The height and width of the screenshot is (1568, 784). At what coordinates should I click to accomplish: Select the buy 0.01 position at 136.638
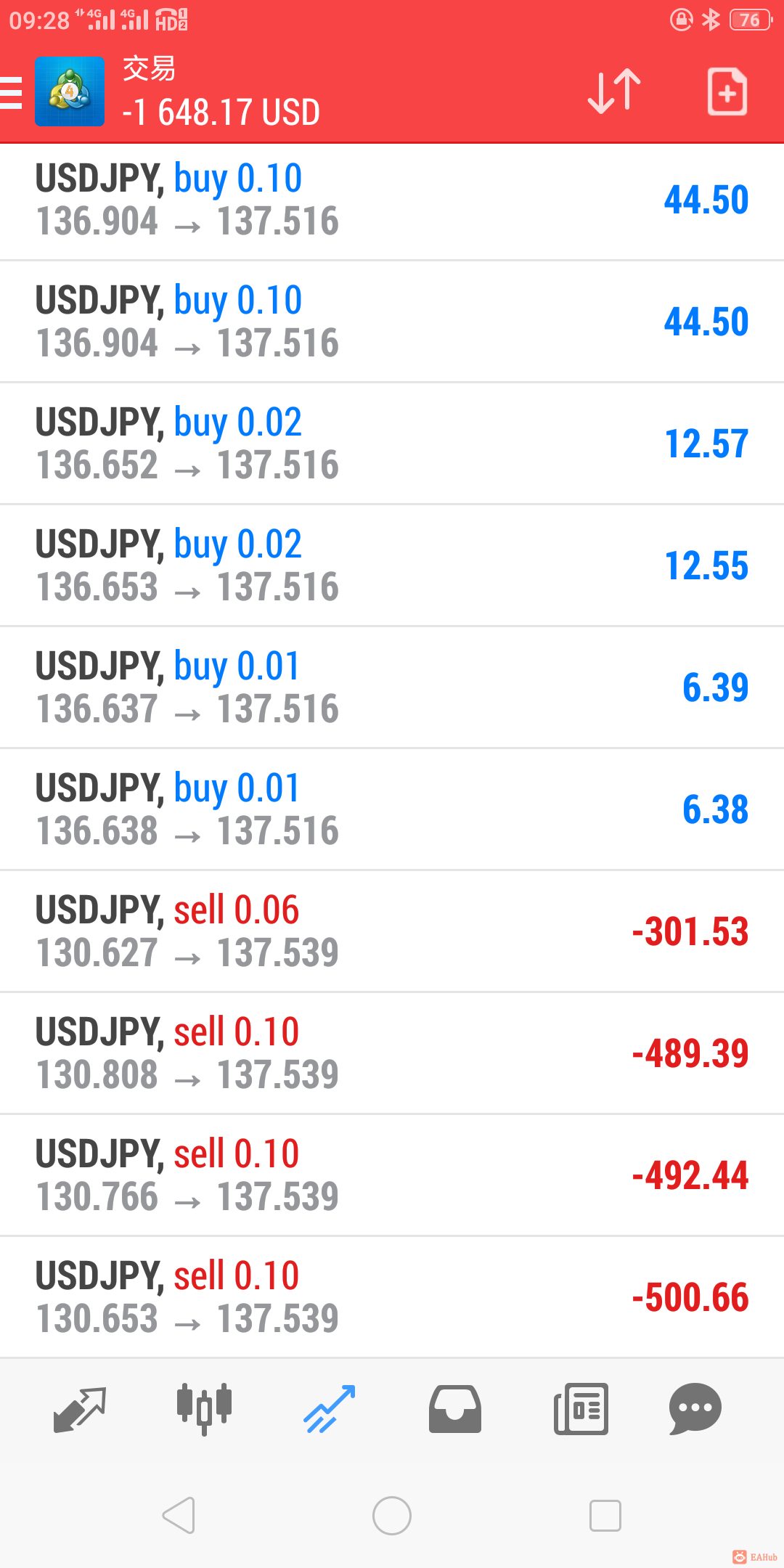(392, 809)
